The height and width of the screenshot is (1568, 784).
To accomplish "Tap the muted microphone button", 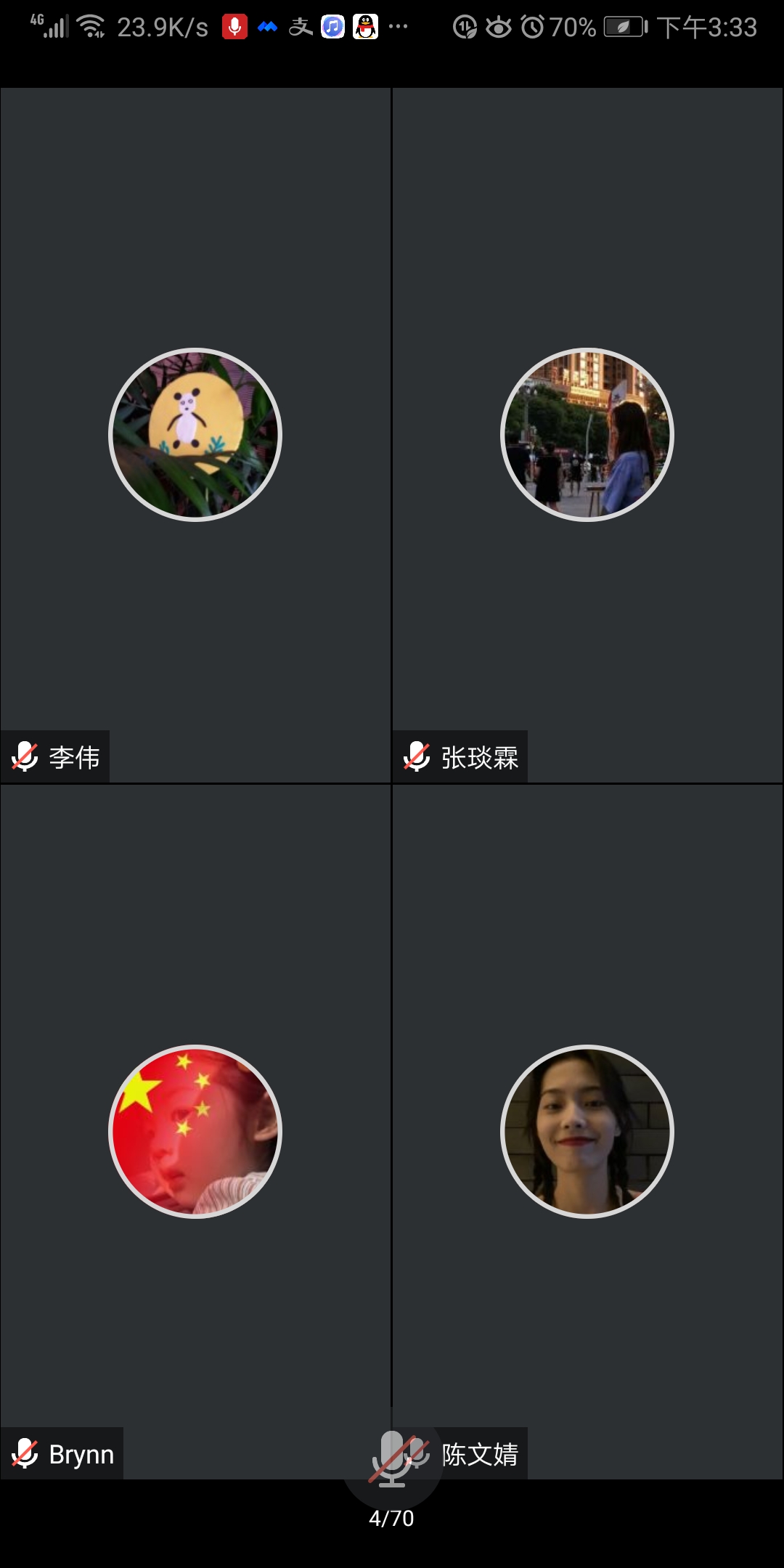I will [x=392, y=1458].
